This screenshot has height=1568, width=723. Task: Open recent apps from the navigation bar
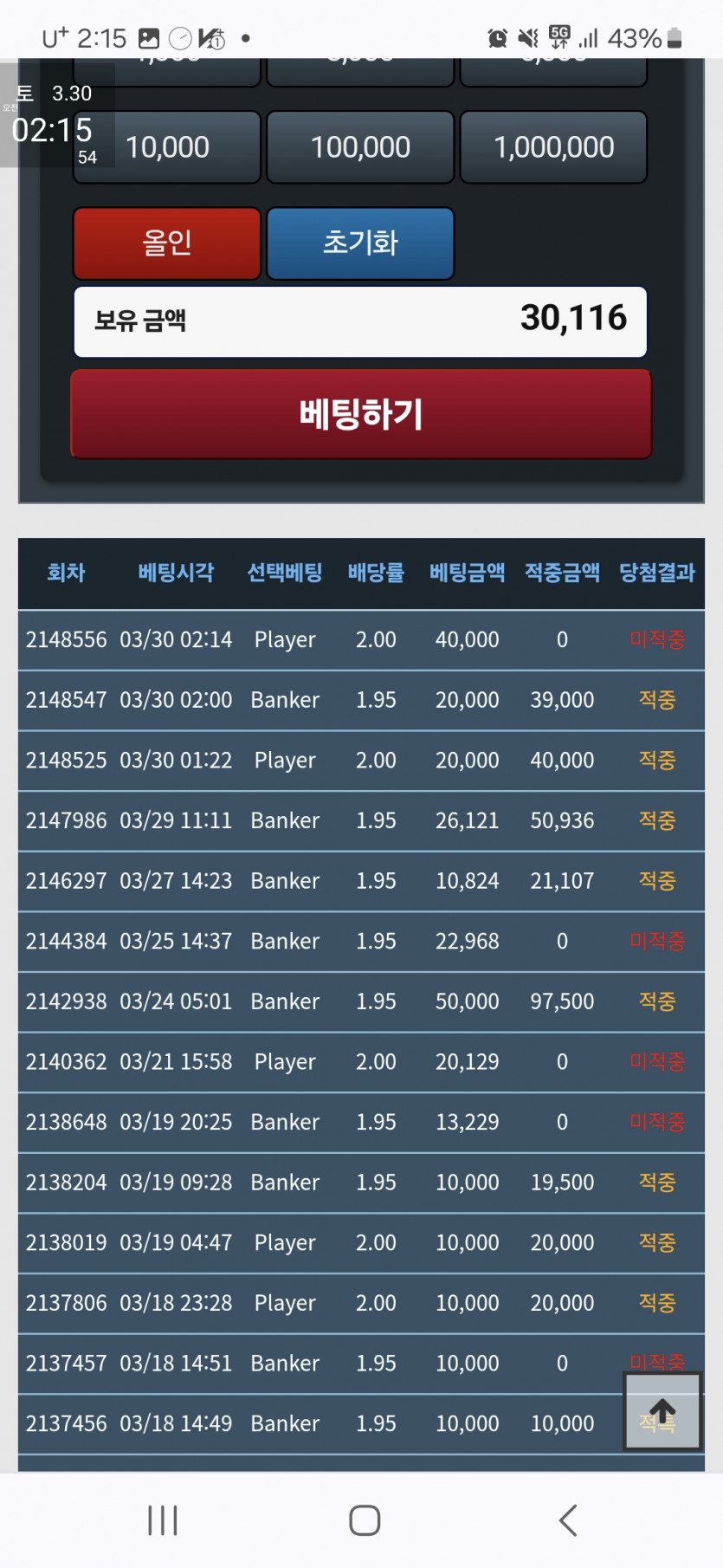tap(162, 1520)
